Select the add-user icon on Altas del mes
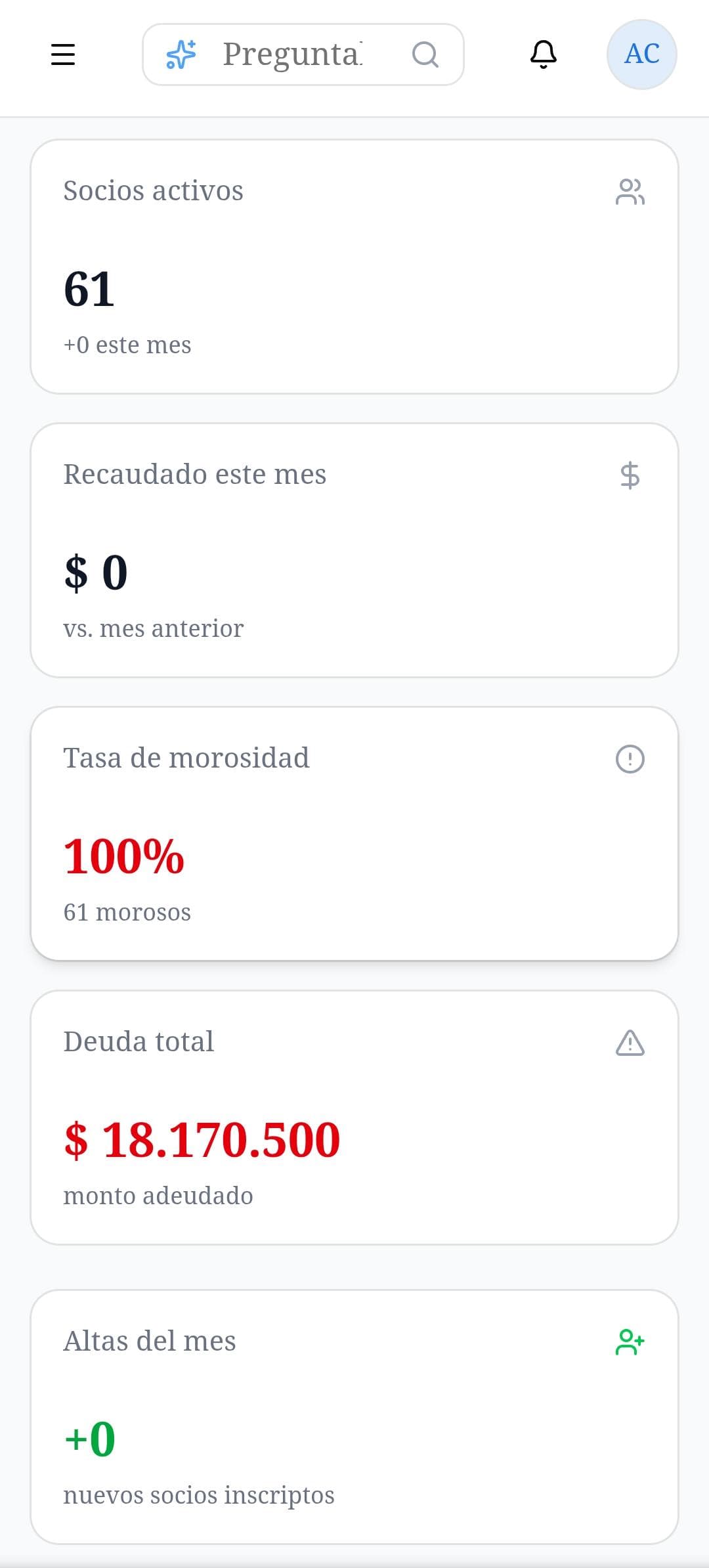The height and width of the screenshot is (1568, 709). (629, 1341)
